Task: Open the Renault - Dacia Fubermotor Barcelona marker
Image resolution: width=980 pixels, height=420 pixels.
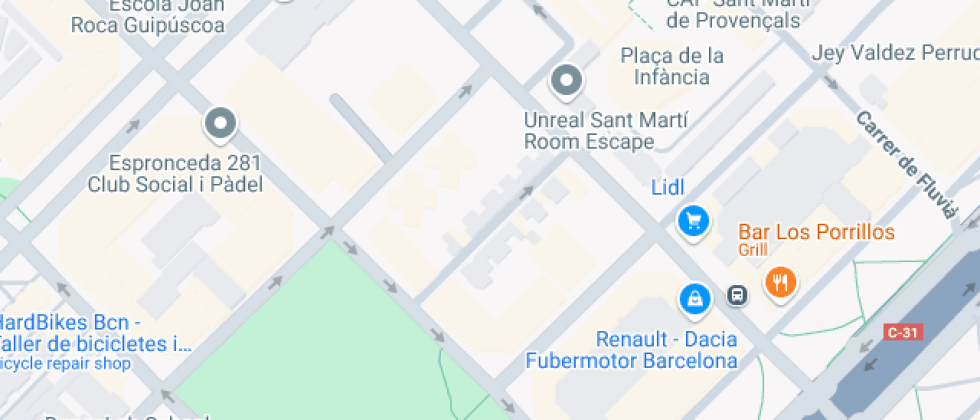Action: coord(694,297)
